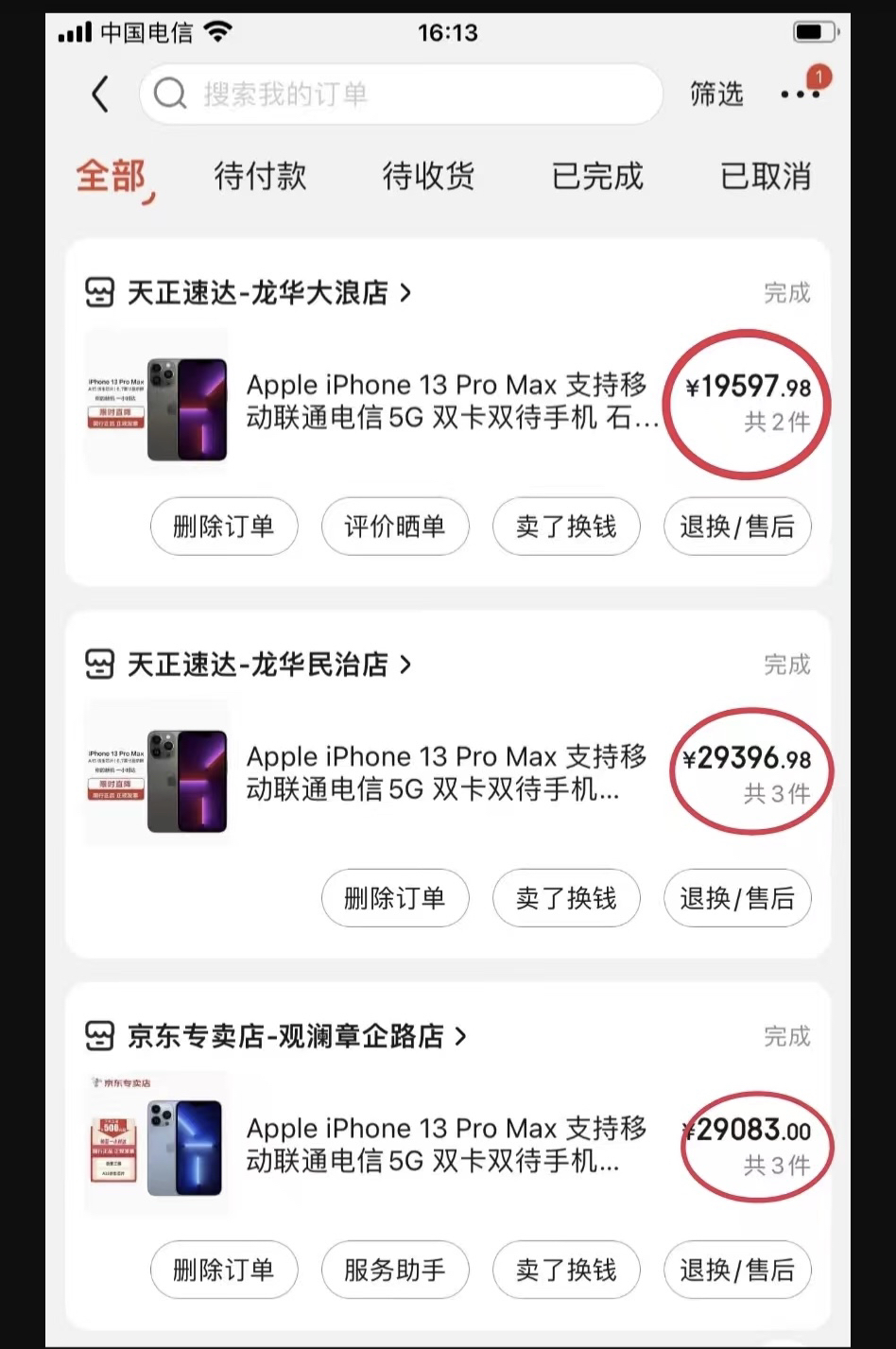Tap 删除订单 on the 龙华大浪店 order
The width and height of the screenshot is (896, 1349).
pyautogui.click(x=224, y=527)
